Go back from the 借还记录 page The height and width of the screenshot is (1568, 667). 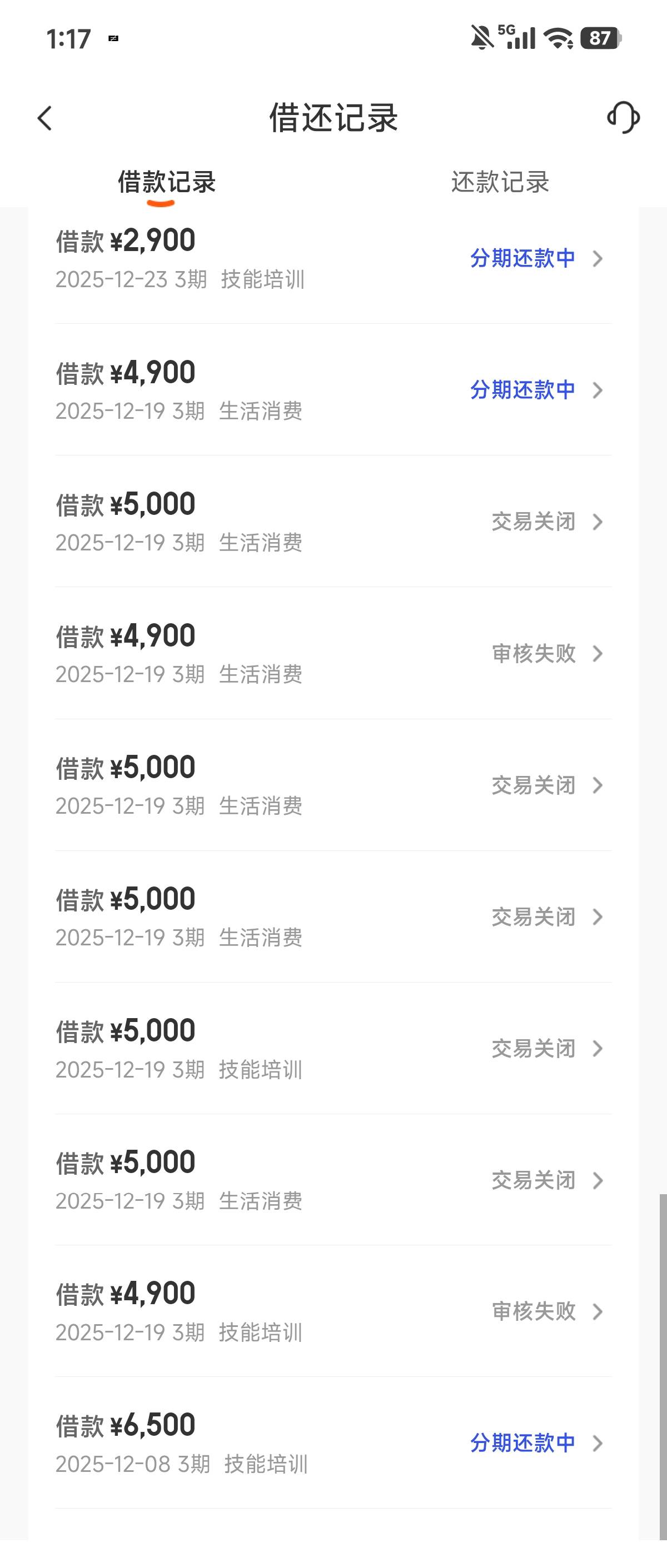(x=45, y=118)
